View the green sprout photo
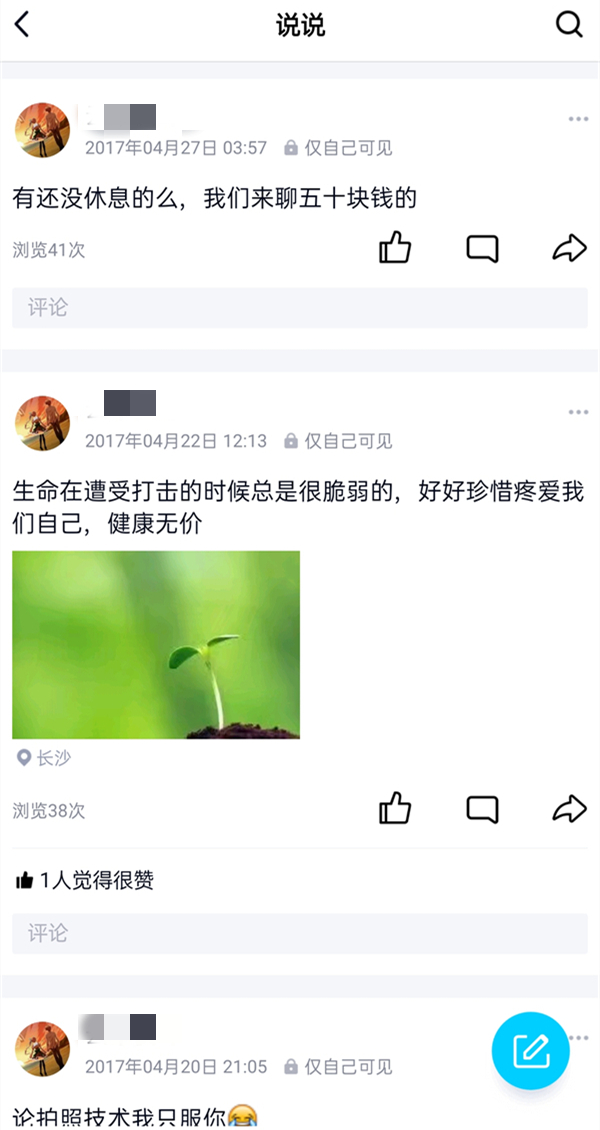Image resolution: width=600 pixels, height=1130 pixels. click(156, 645)
